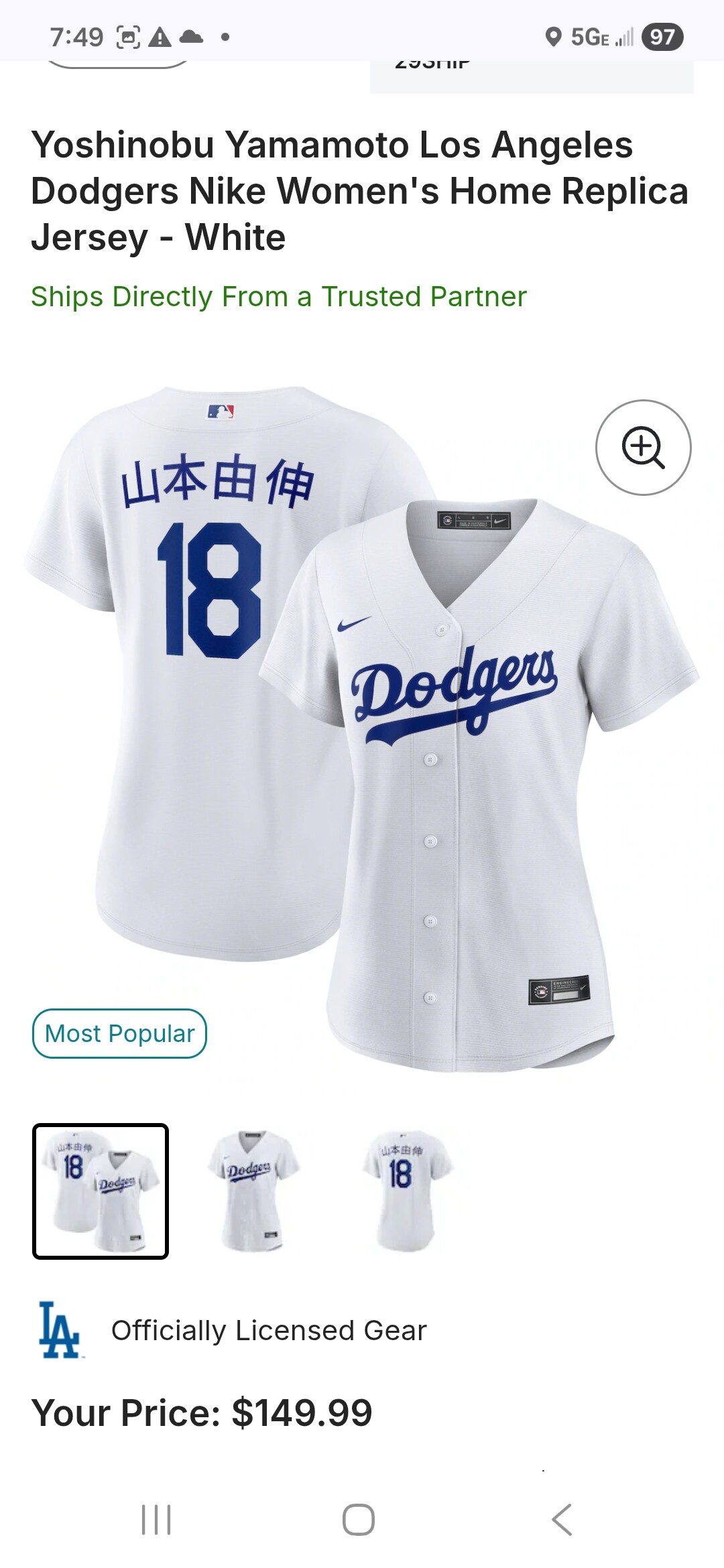View the back-only number 18 thumbnail
This screenshot has height=1568, width=724.
(405, 1191)
